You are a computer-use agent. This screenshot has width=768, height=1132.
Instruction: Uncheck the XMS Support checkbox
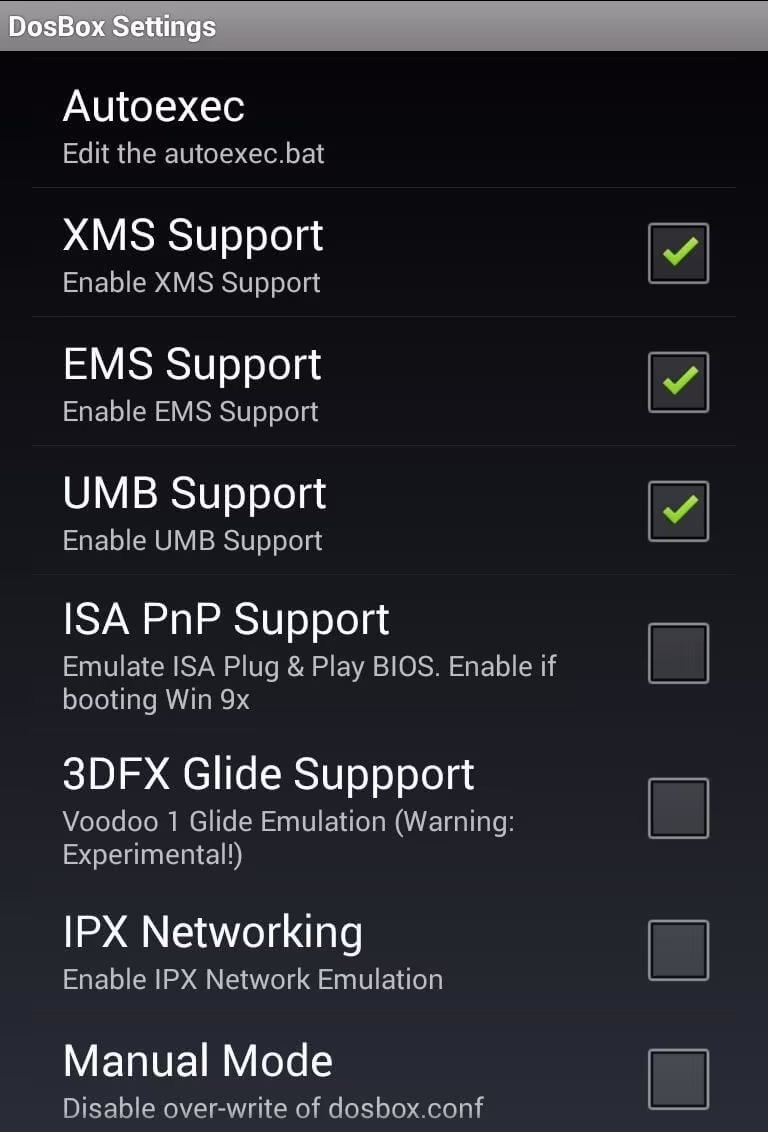coord(678,253)
